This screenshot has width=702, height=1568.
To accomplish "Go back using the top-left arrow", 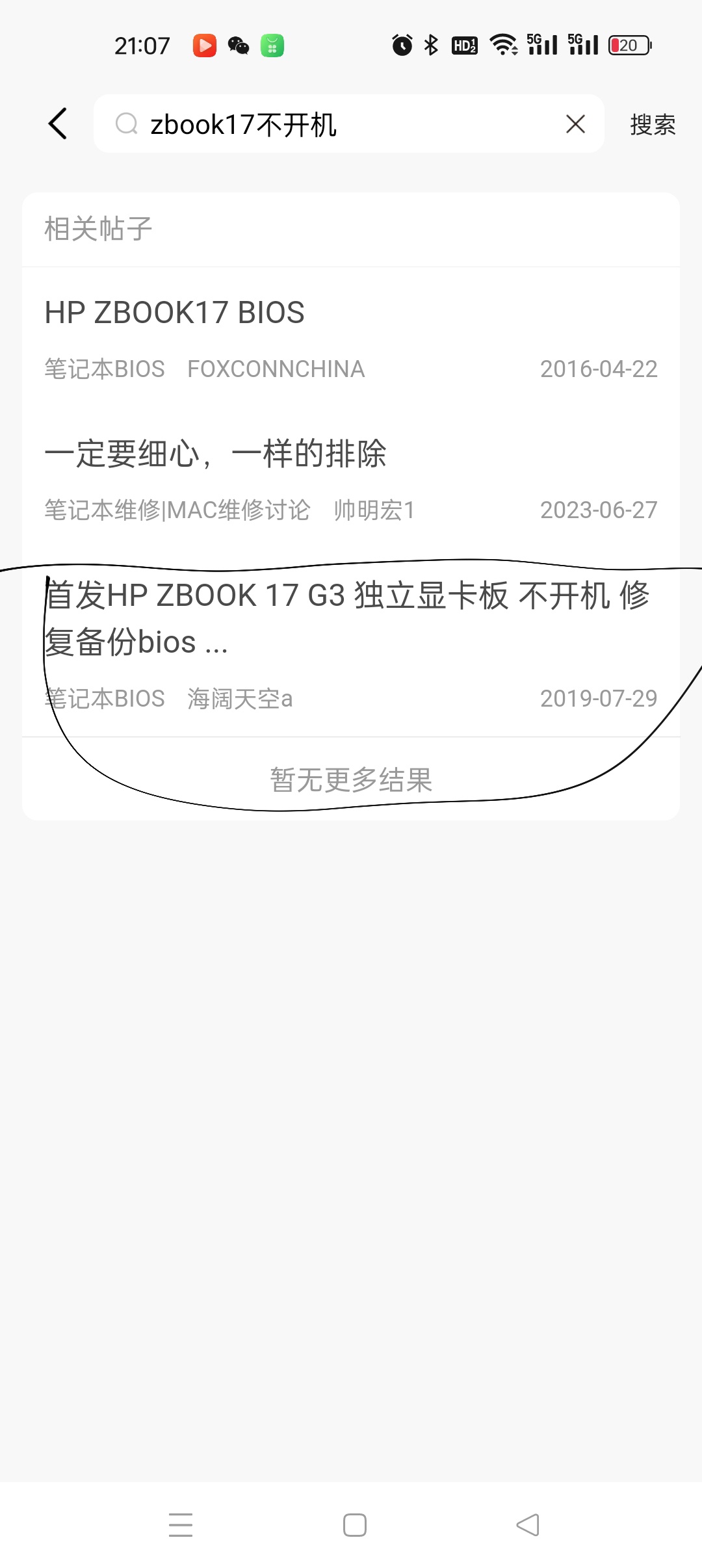I will (58, 124).
